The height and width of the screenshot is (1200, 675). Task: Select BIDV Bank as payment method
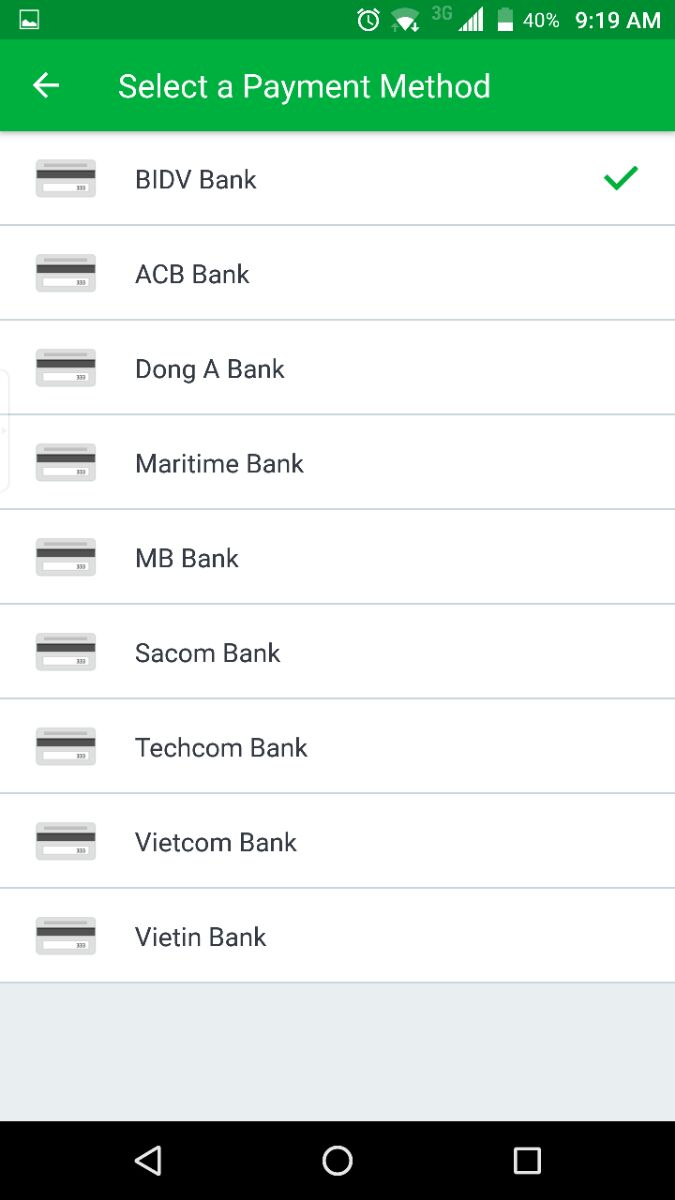pyautogui.click(x=337, y=179)
